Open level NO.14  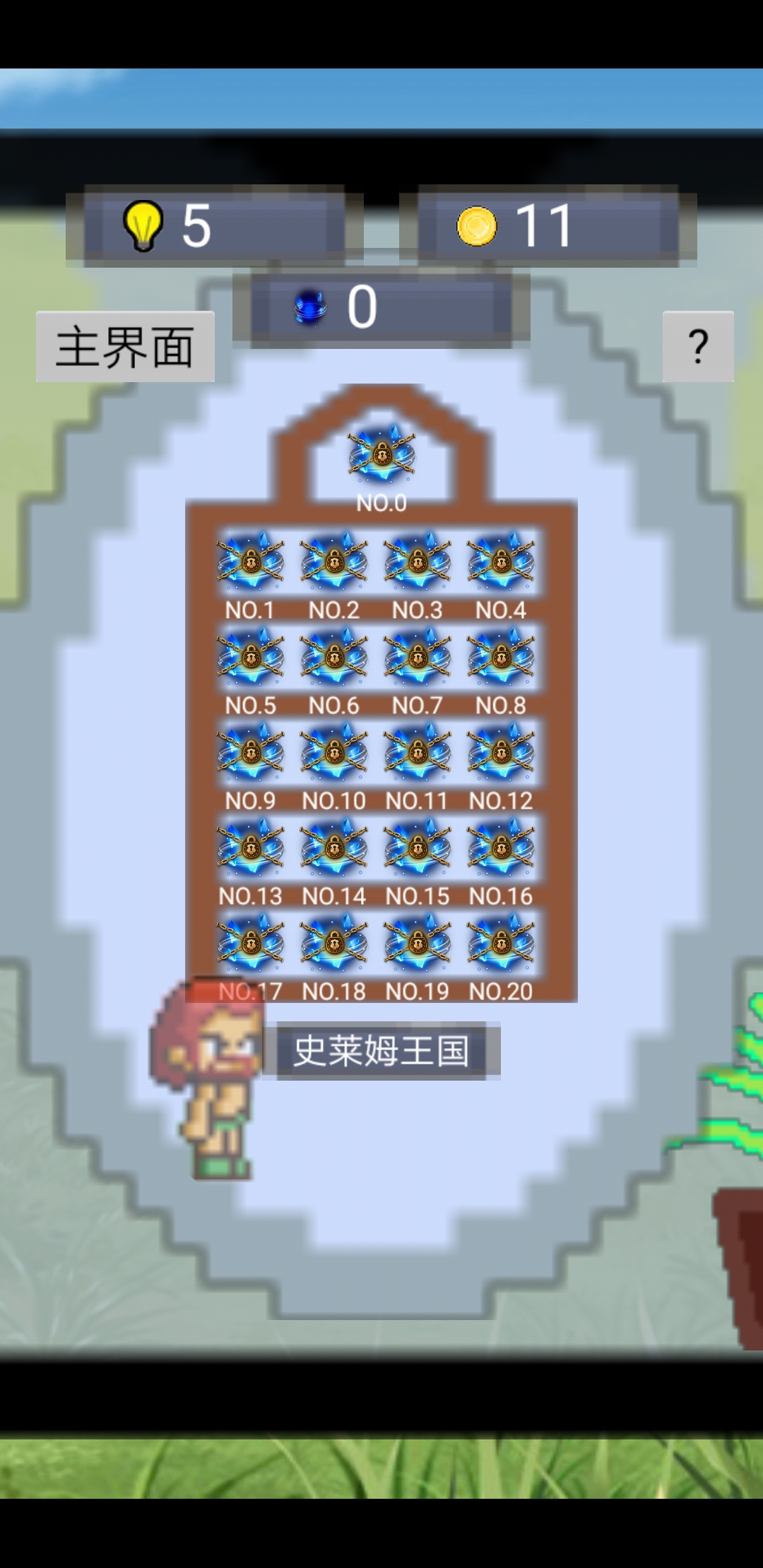pyautogui.click(x=333, y=848)
